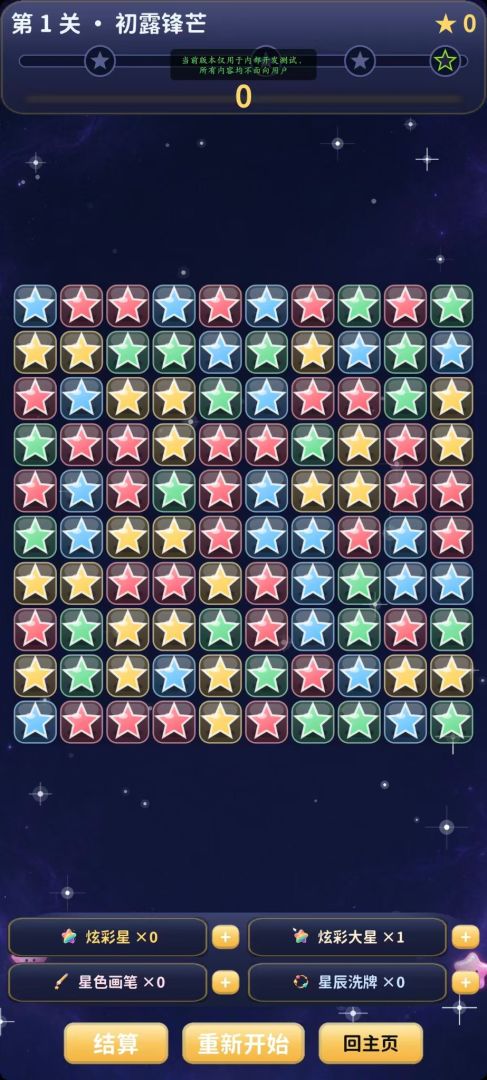Pop the blue star at the grid's top-left corner

(35, 306)
